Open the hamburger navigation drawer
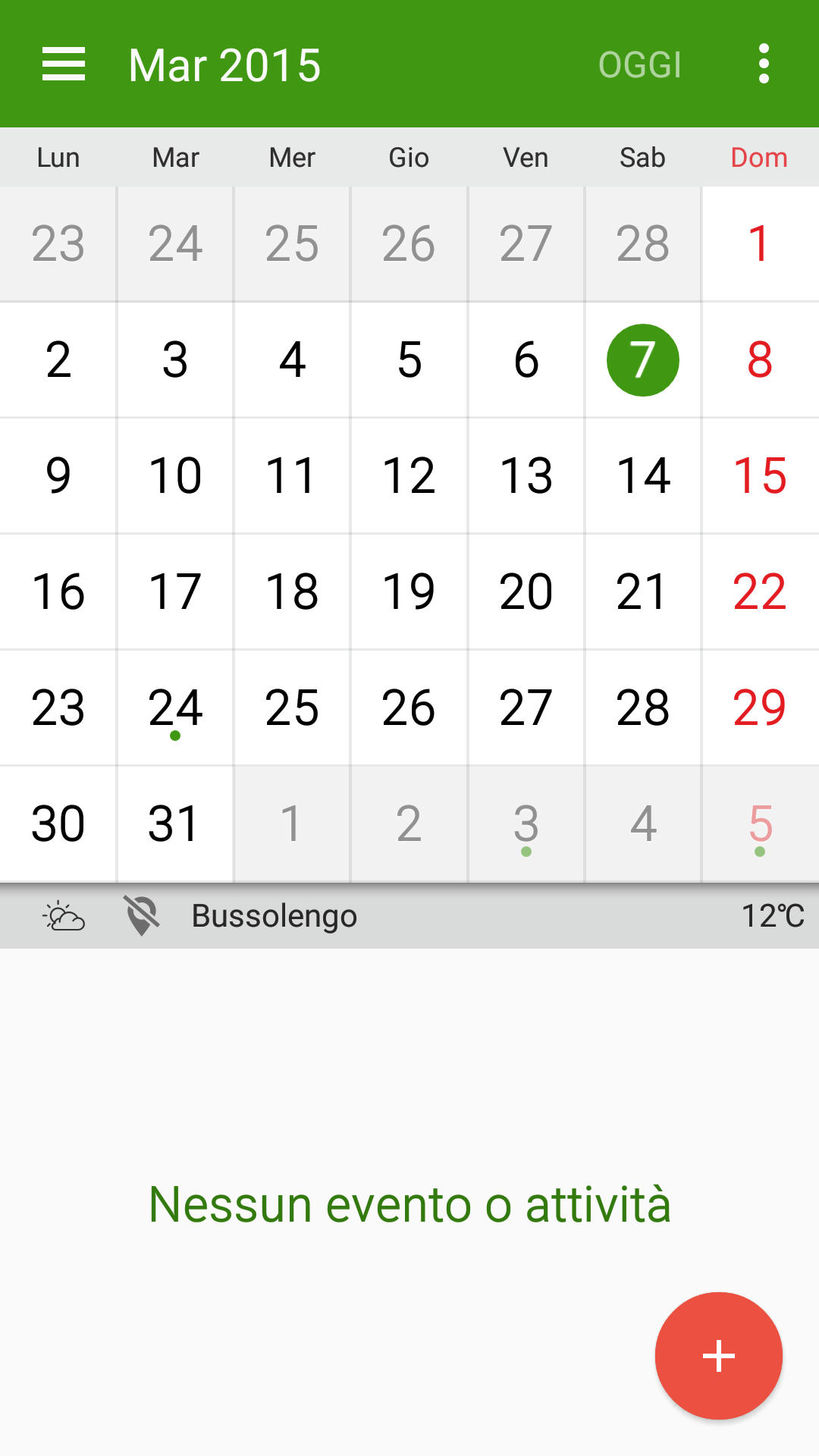The width and height of the screenshot is (819, 1456). tap(63, 64)
